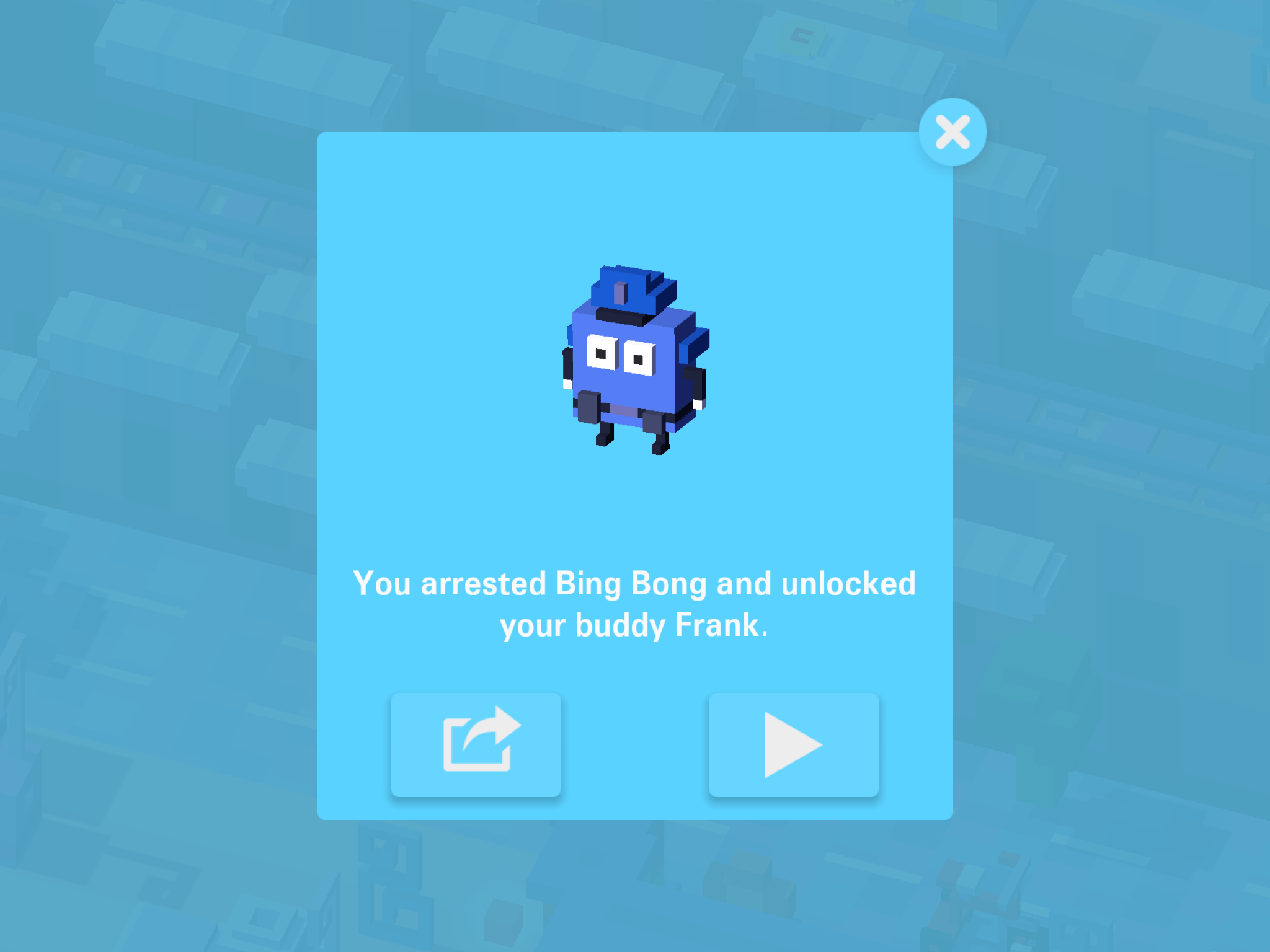Tap the play button to continue

click(793, 744)
